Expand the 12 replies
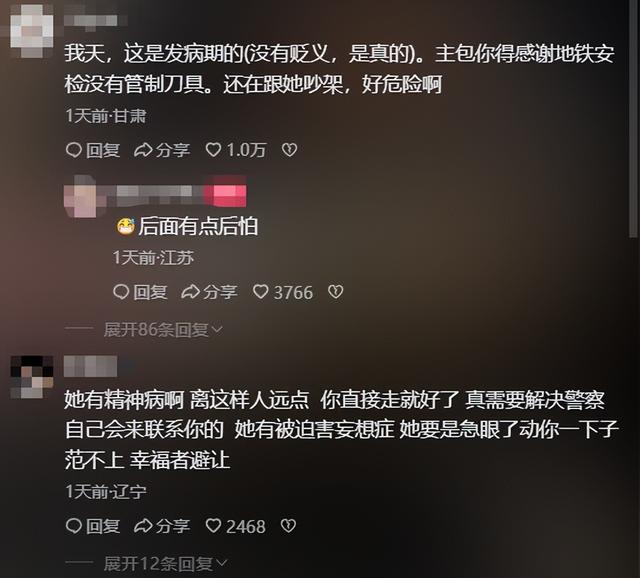Image resolution: width=640 pixels, height=578 pixels. 165,564
